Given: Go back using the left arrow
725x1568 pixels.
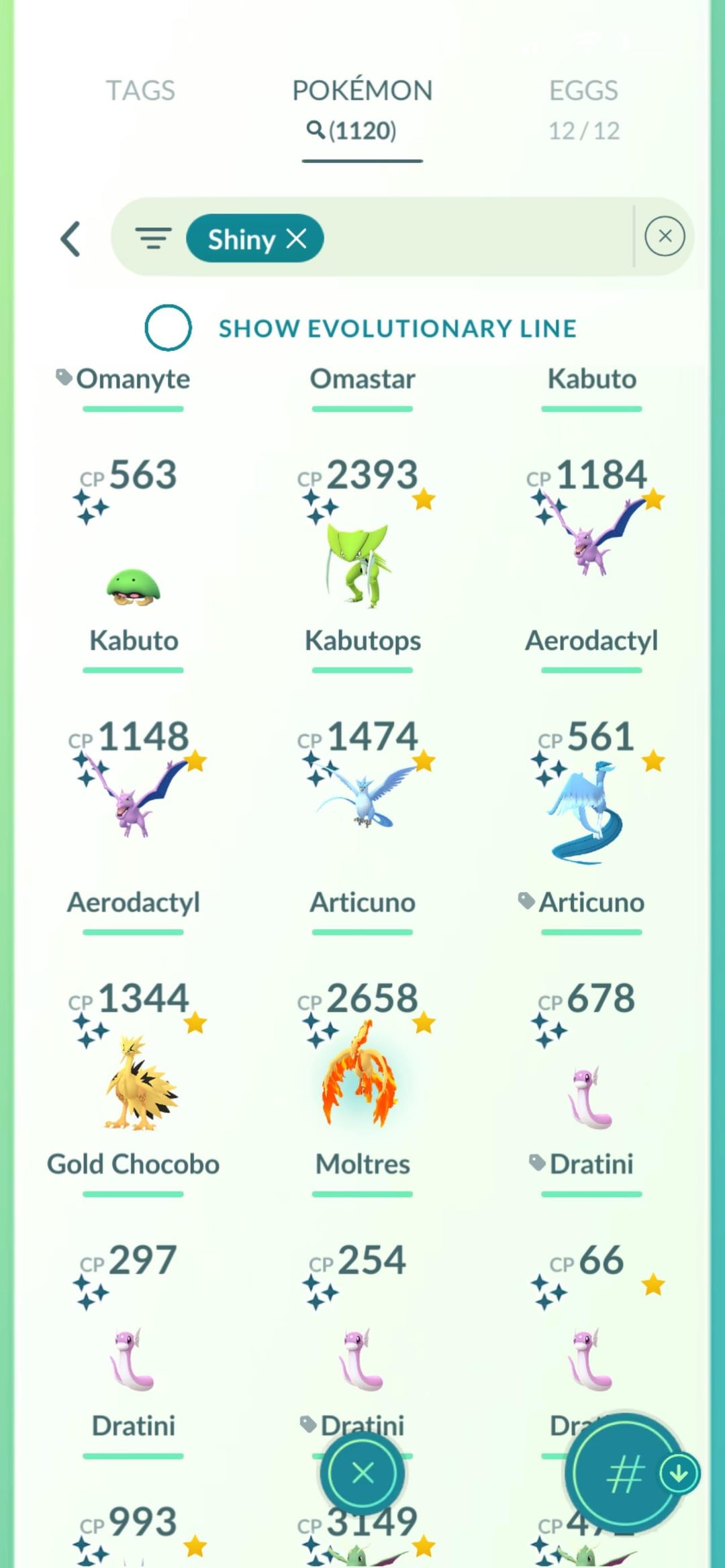Looking at the screenshot, I should [x=71, y=239].
